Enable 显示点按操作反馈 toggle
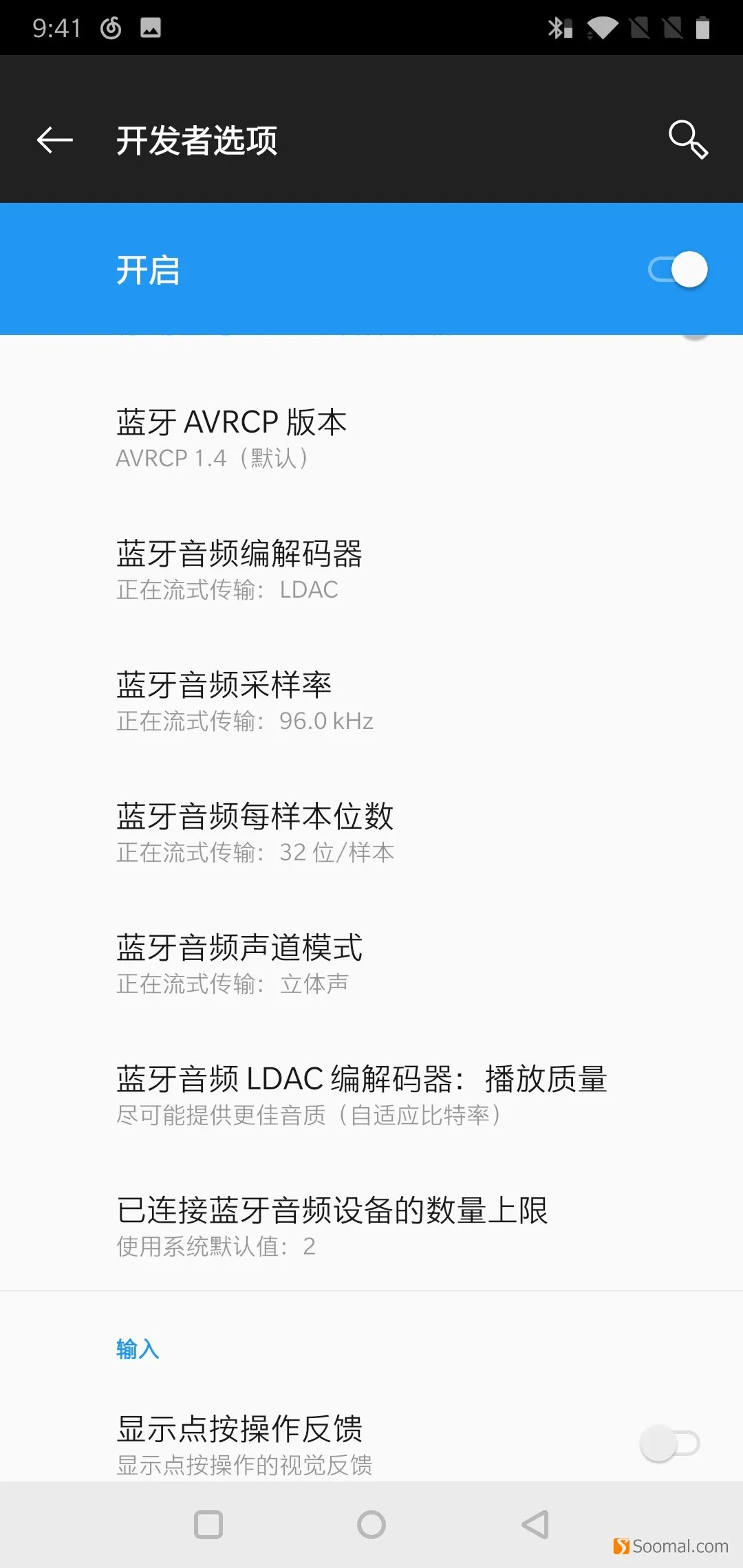This screenshot has width=743, height=1568. [x=670, y=1443]
